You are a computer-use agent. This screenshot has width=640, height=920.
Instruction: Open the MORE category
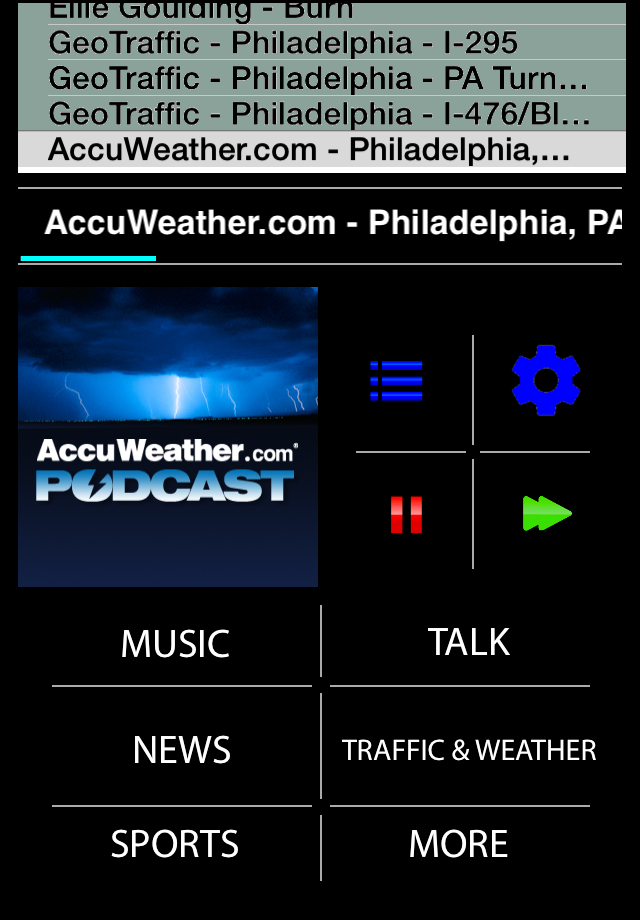pyautogui.click(x=458, y=845)
